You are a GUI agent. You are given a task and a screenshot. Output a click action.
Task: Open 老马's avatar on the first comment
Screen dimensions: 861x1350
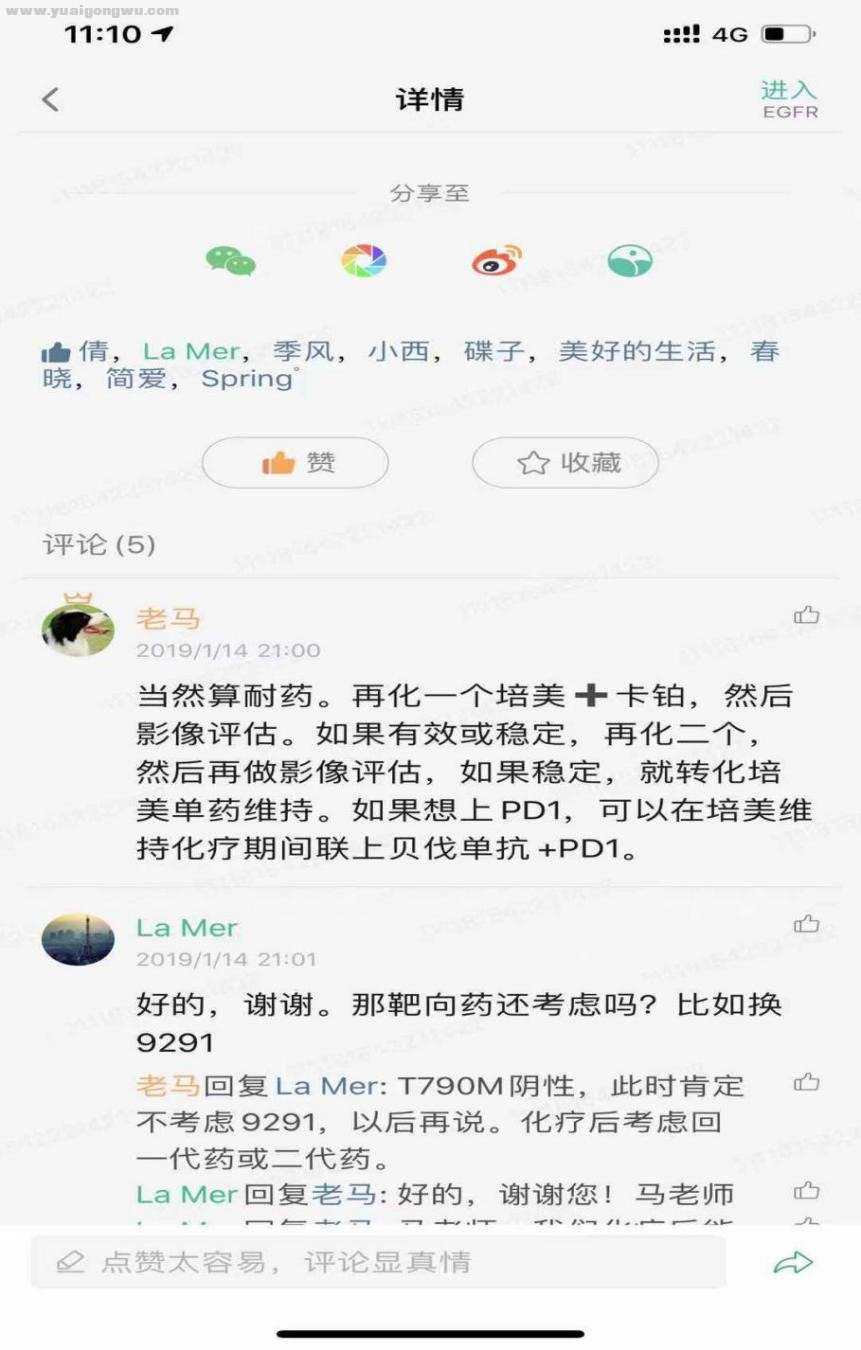click(78, 629)
